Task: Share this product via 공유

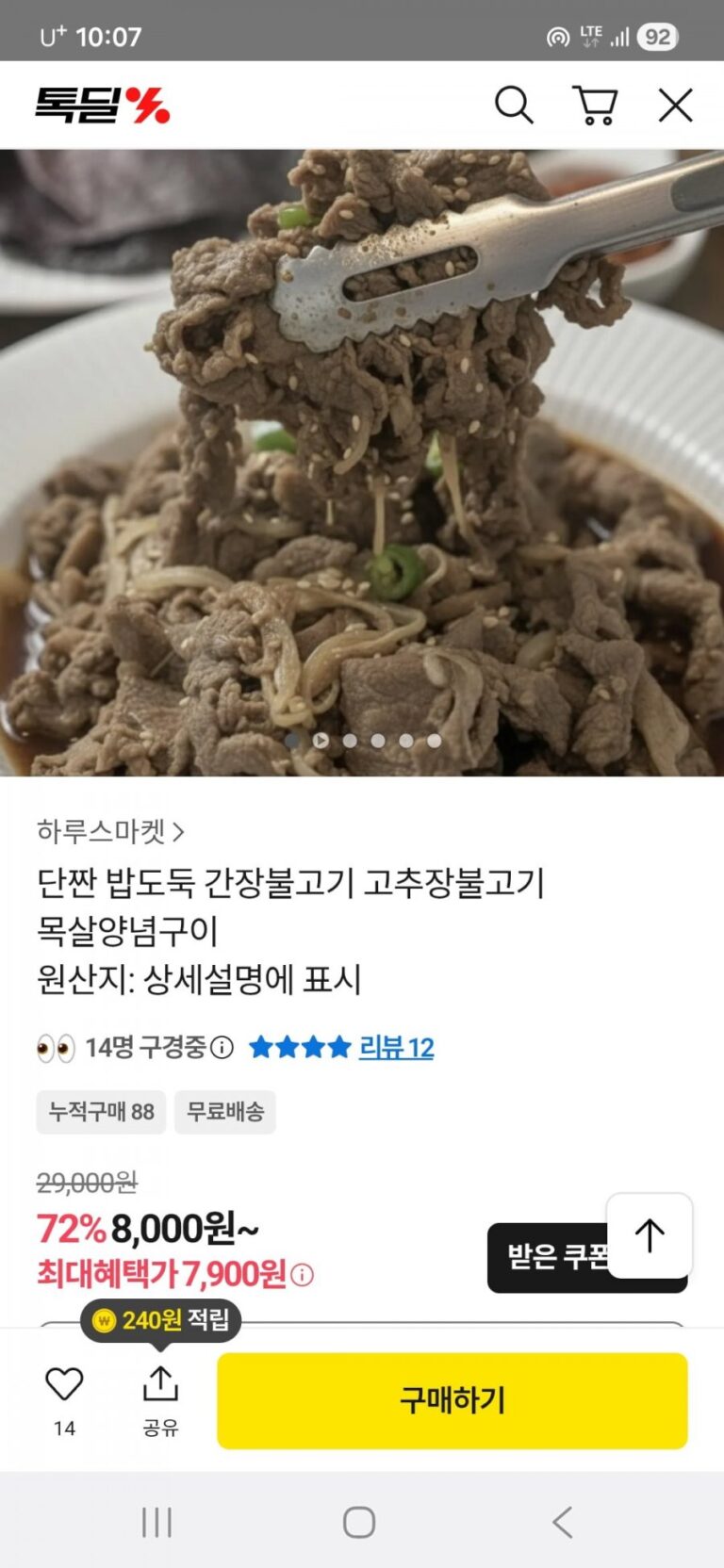Action: click(x=160, y=1399)
